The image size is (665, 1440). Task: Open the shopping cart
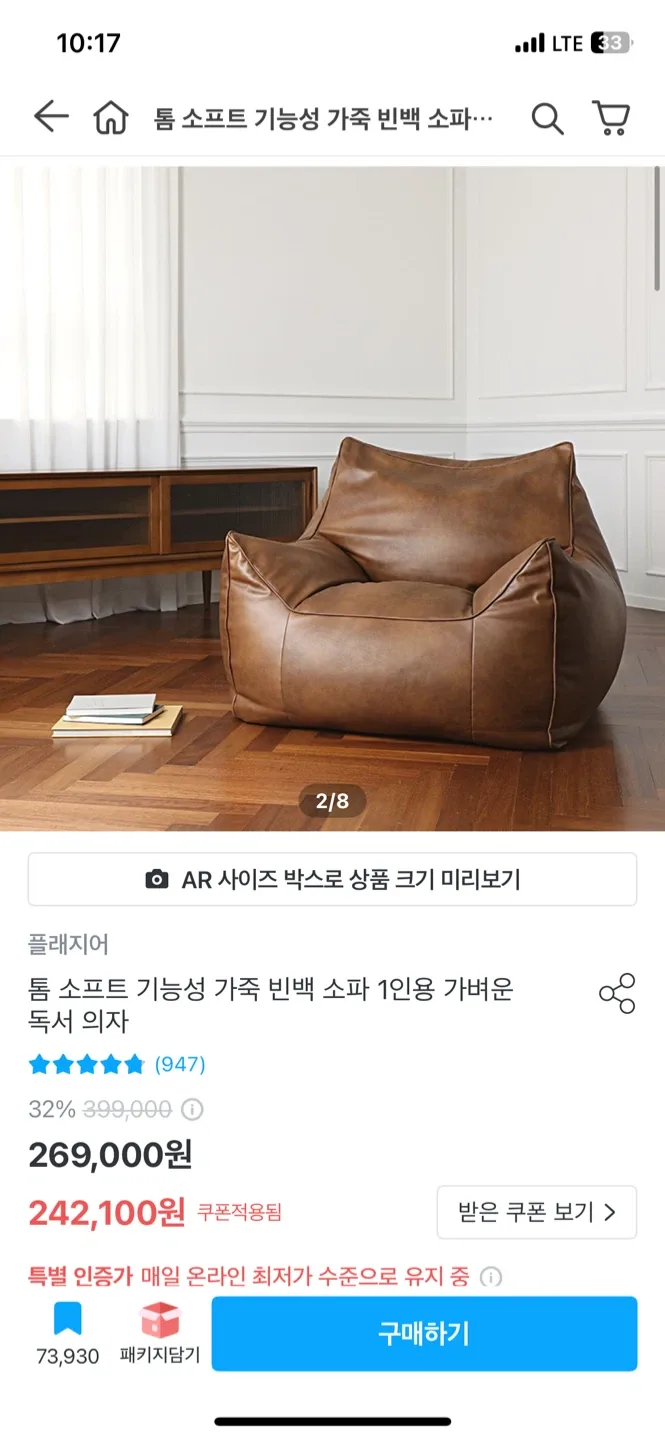[610, 118]
